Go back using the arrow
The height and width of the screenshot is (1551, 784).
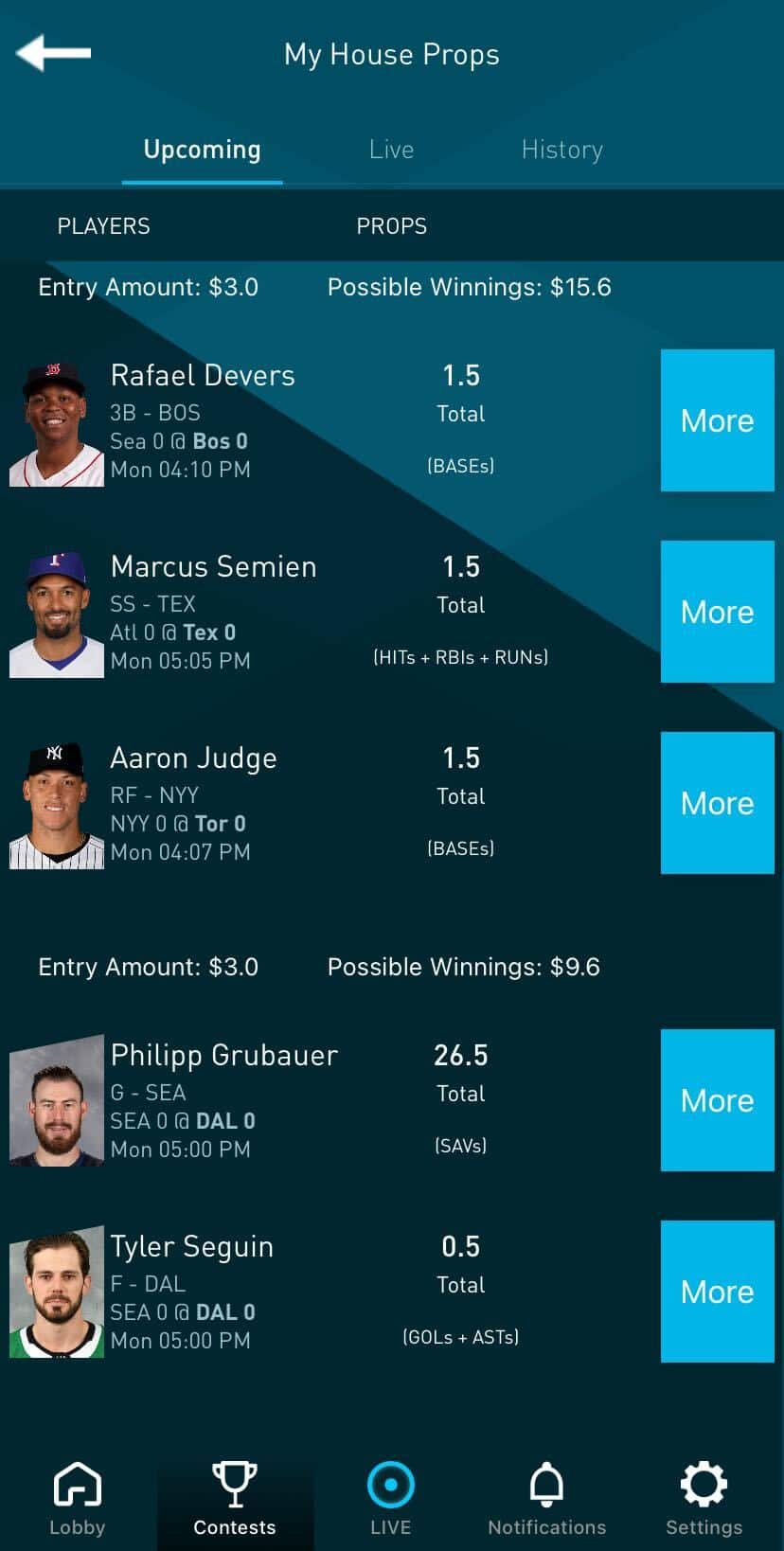(x=54, y=53)
